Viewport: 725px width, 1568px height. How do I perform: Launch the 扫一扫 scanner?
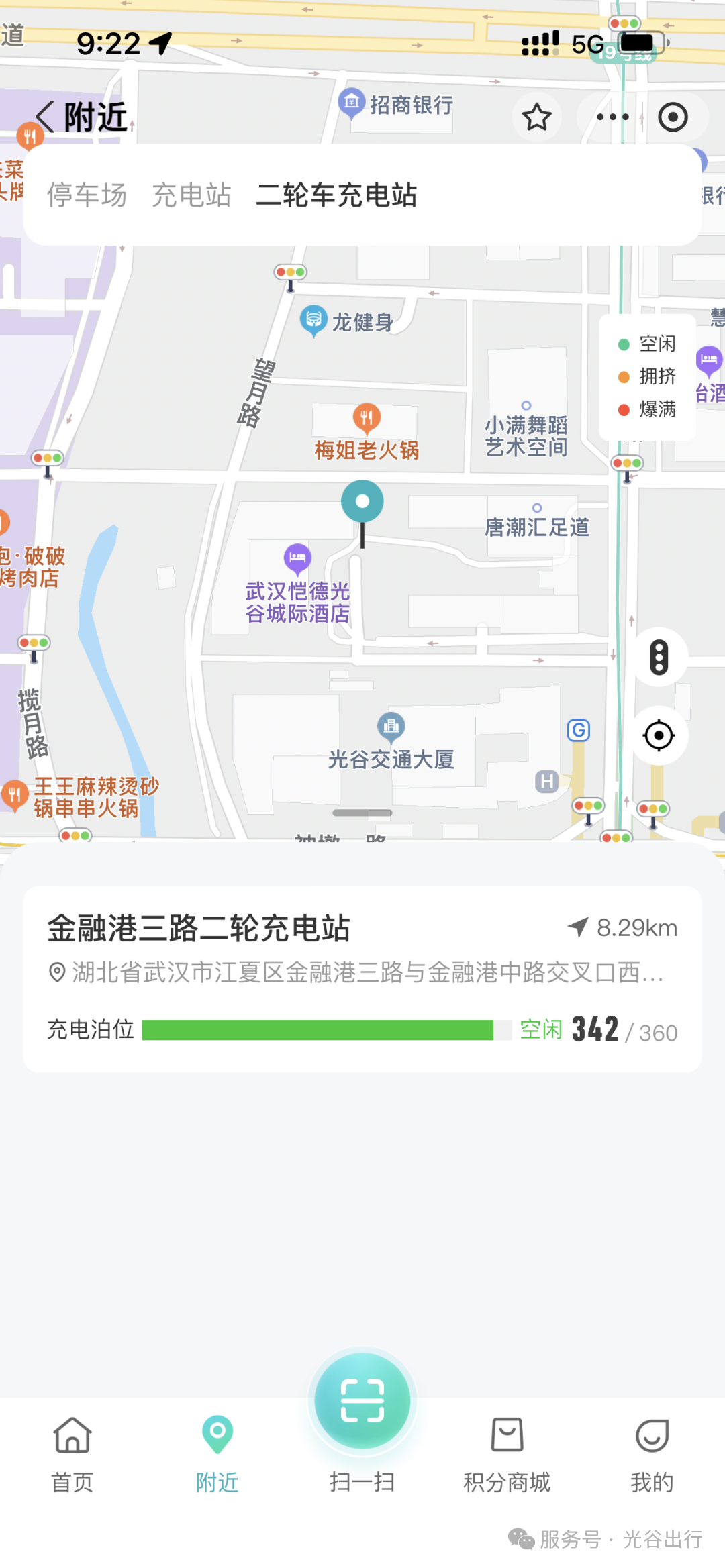(362, 1402)
